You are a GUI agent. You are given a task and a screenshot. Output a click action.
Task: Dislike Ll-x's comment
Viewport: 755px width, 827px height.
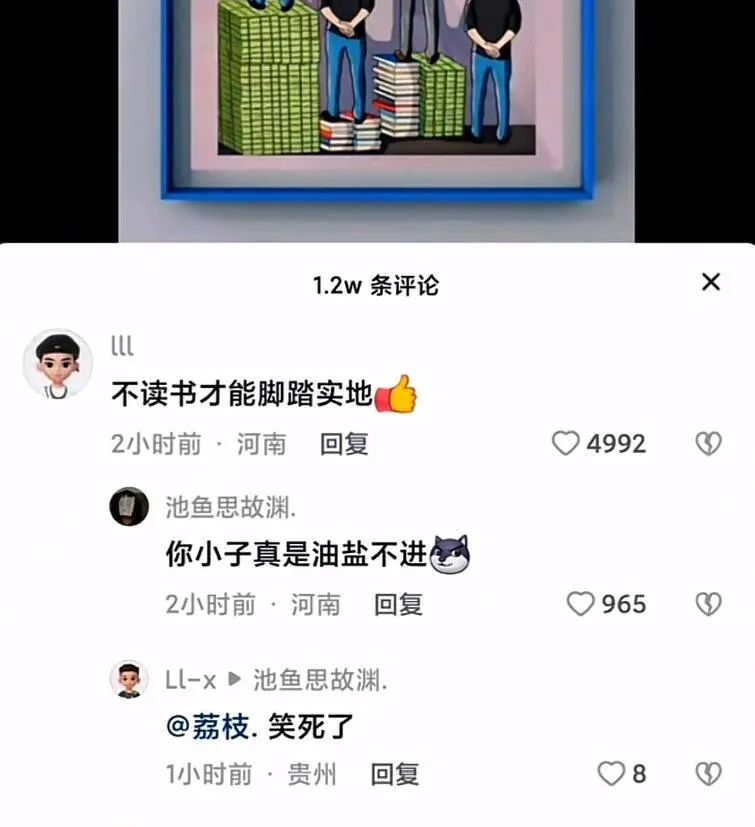click(x=708, y=773)
